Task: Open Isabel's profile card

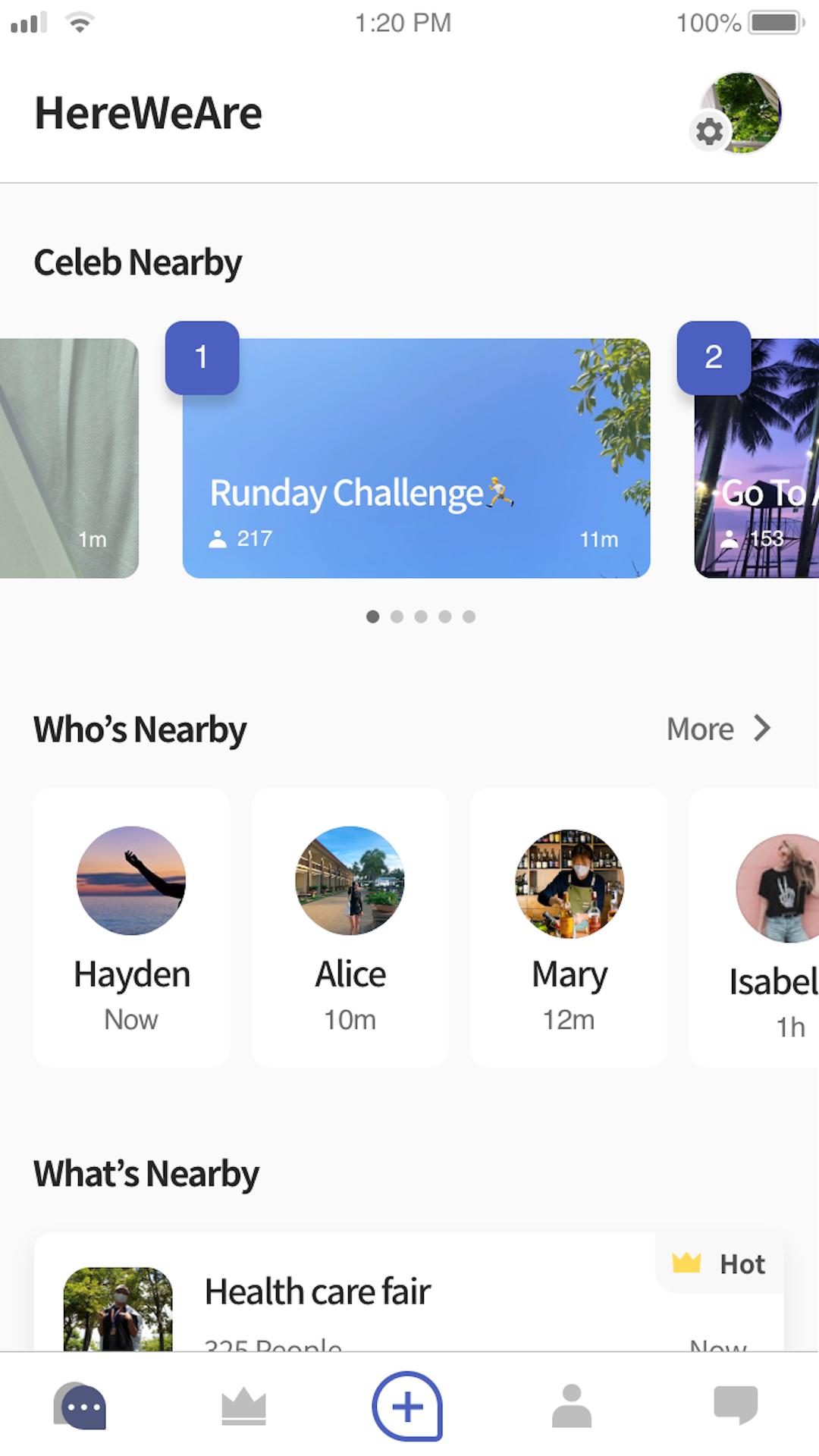Action: (x=758, y=927)
